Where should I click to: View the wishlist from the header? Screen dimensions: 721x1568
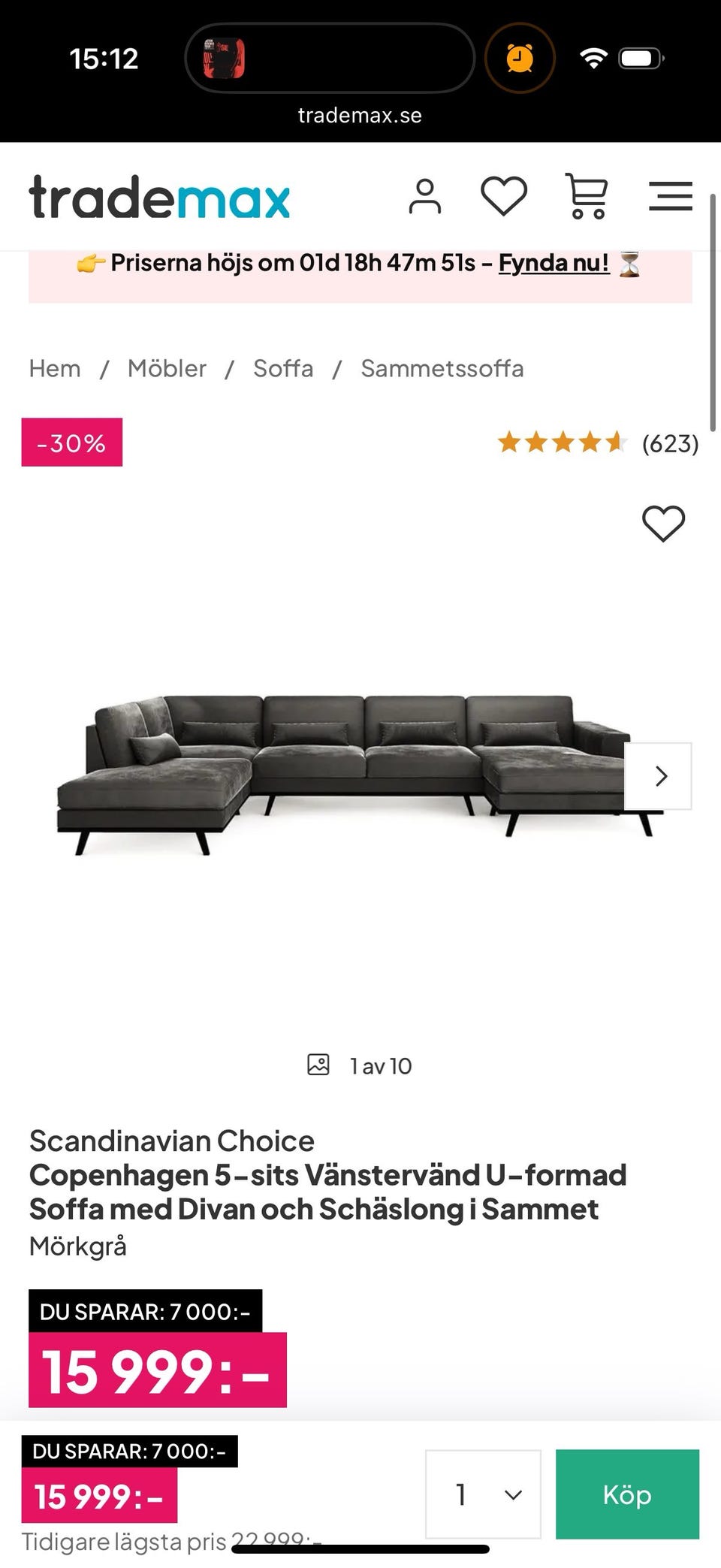pyautogui.click(x=503, y=197)
